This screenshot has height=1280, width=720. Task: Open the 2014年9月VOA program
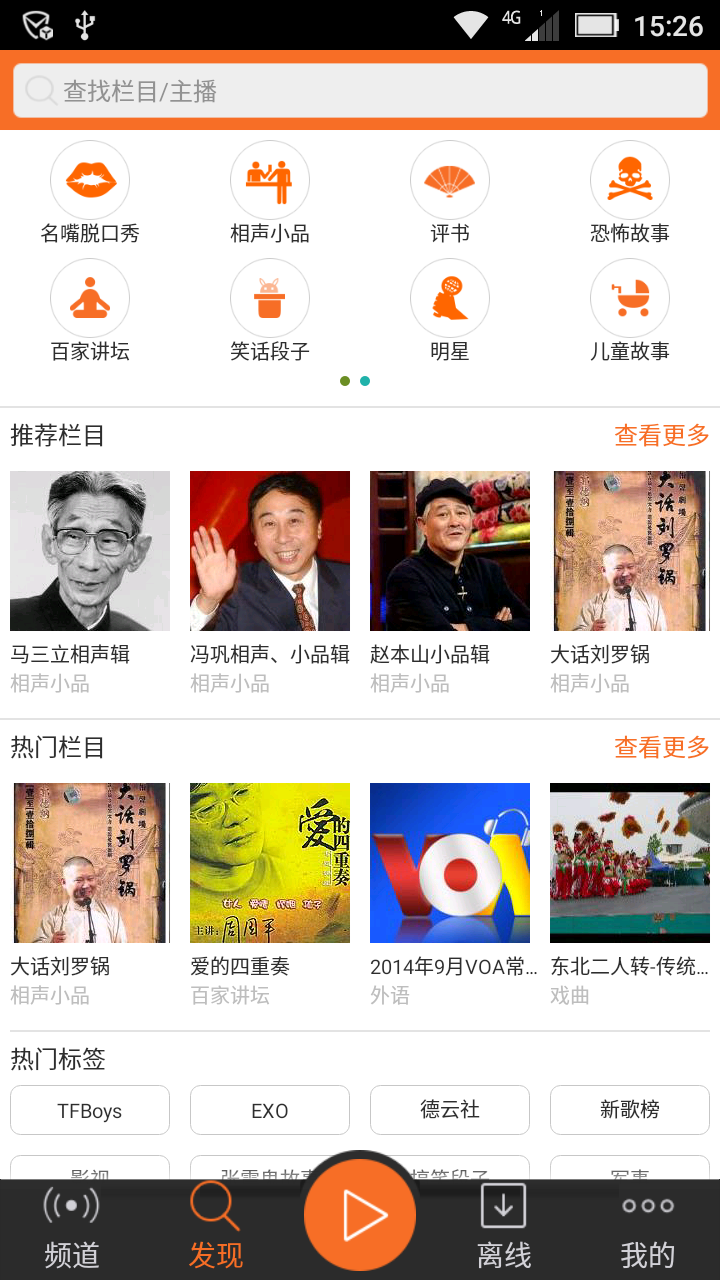click(450, 863)
